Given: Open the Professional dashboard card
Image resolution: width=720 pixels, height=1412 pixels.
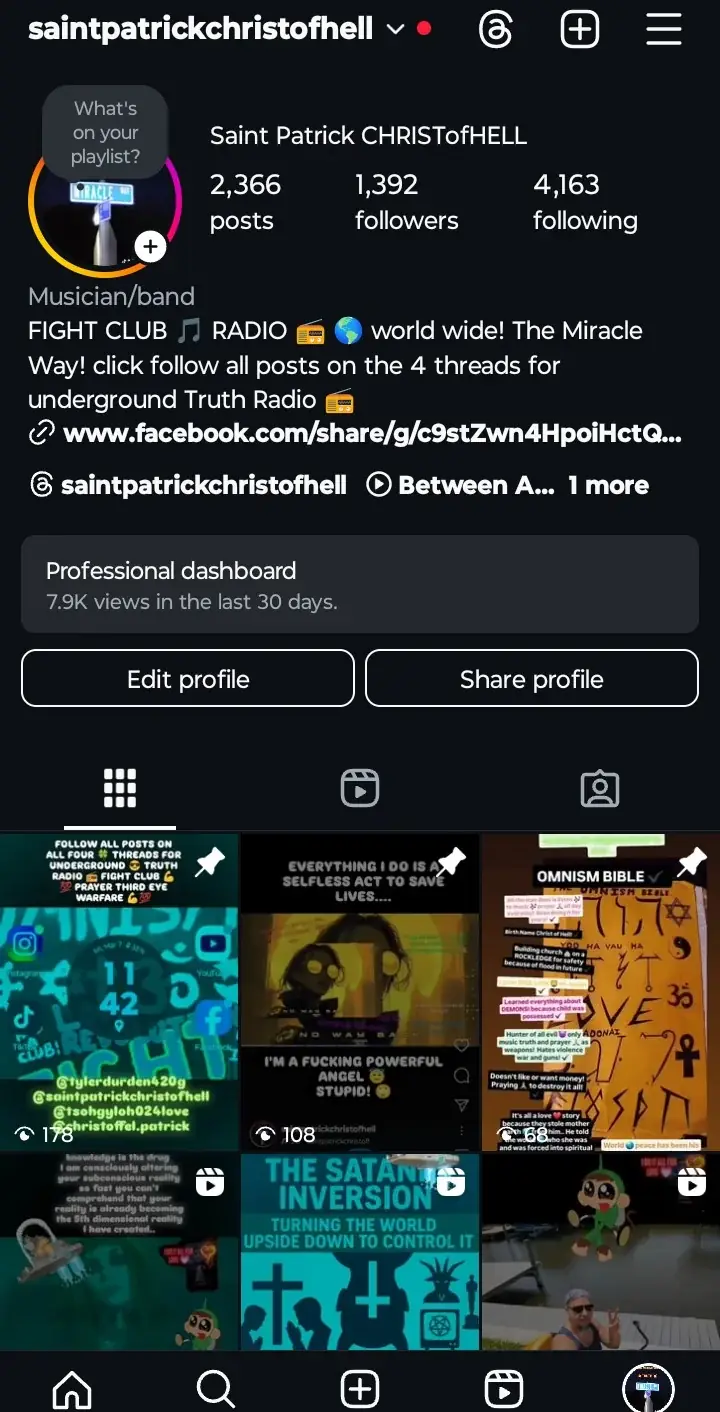Looking at the screenshot, I should [359, 584].
